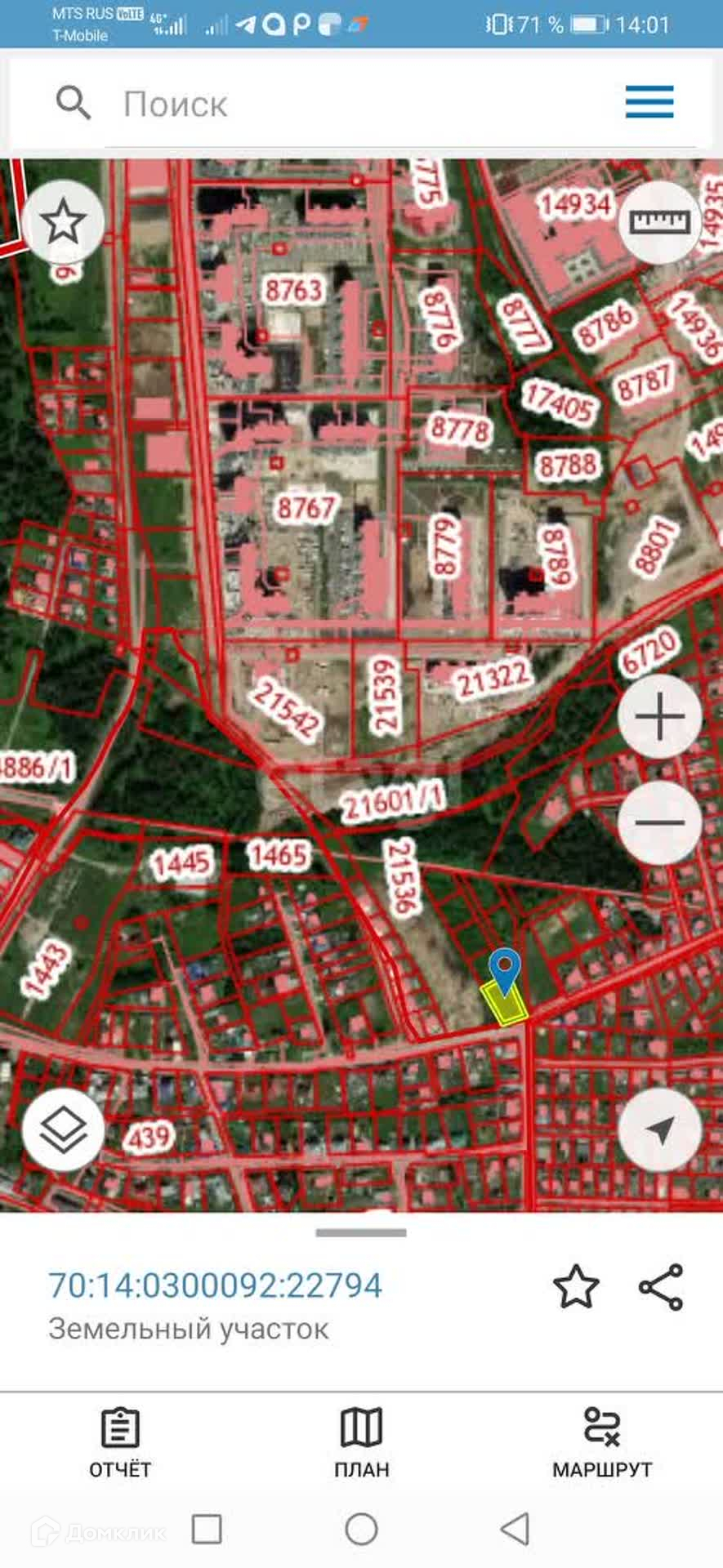
Task: Go back with system back button
Action: pyautogui.click(x=515, y=1529)
